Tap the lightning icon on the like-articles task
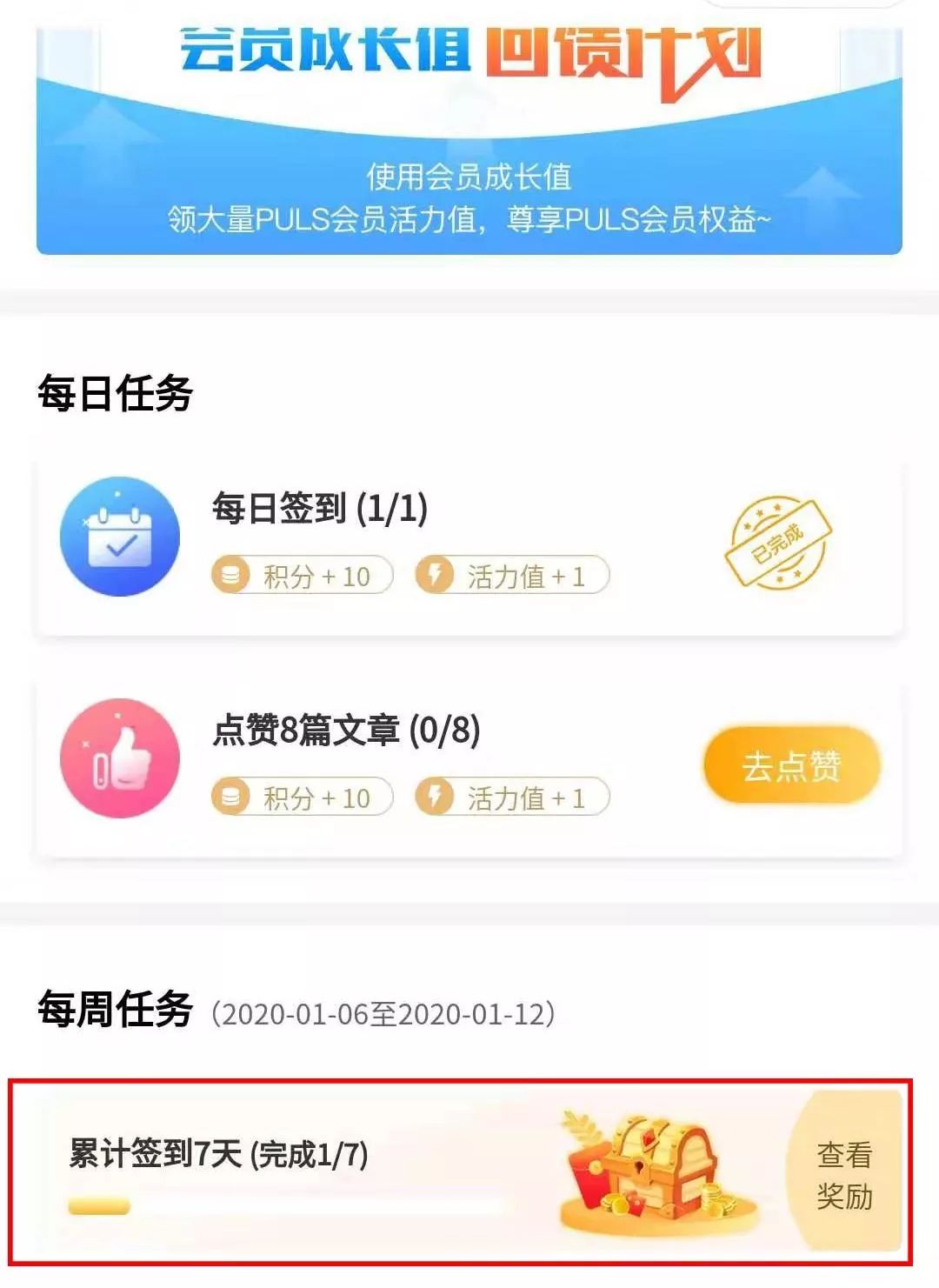The height and width of the screenshot is (1288, 939). [x=436, y=797]
